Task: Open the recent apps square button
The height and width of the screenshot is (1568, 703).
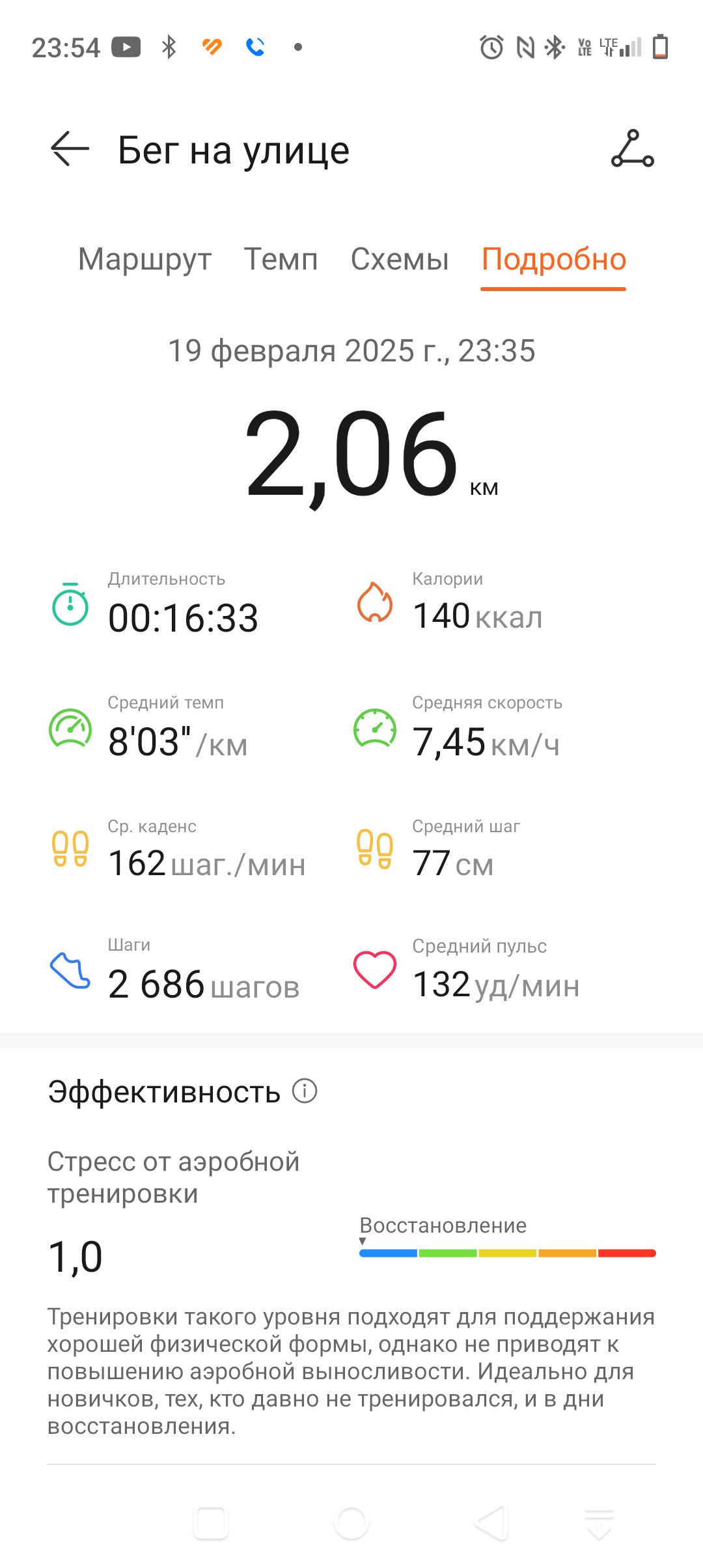Action: click(211, 1523)
